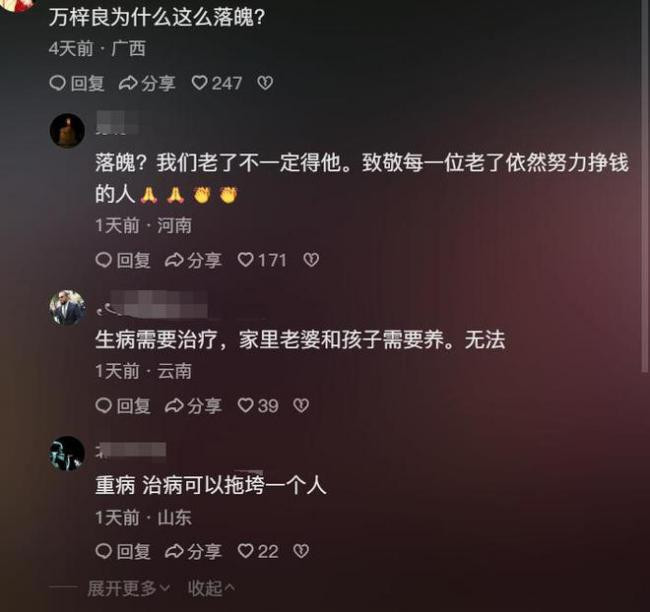
Task: Like the comment with 247 likes
Action: pyautogui.click(x=217, y=83)
